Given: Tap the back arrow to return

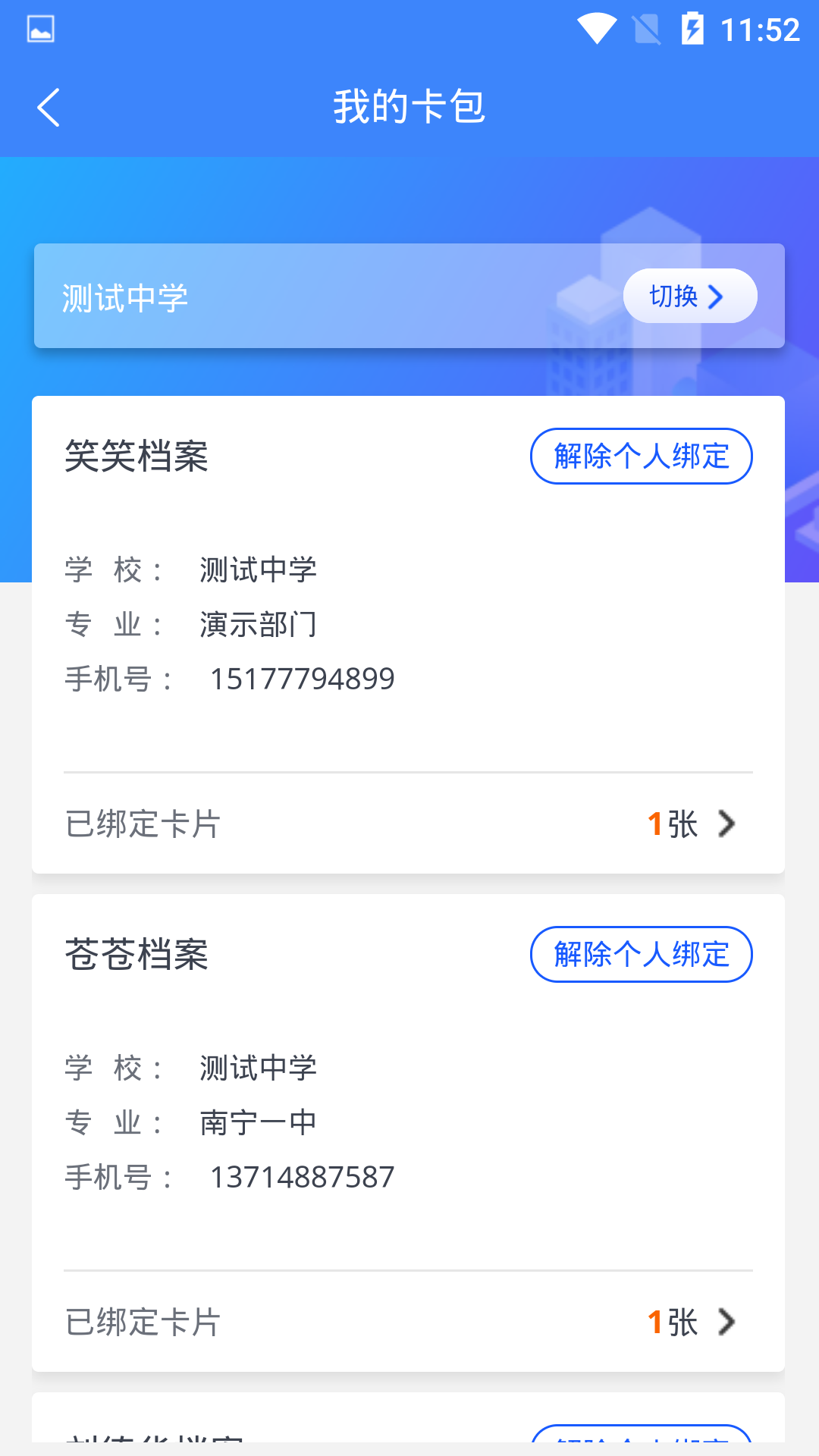Looking at the screenshot, I should tap(49, 106).
